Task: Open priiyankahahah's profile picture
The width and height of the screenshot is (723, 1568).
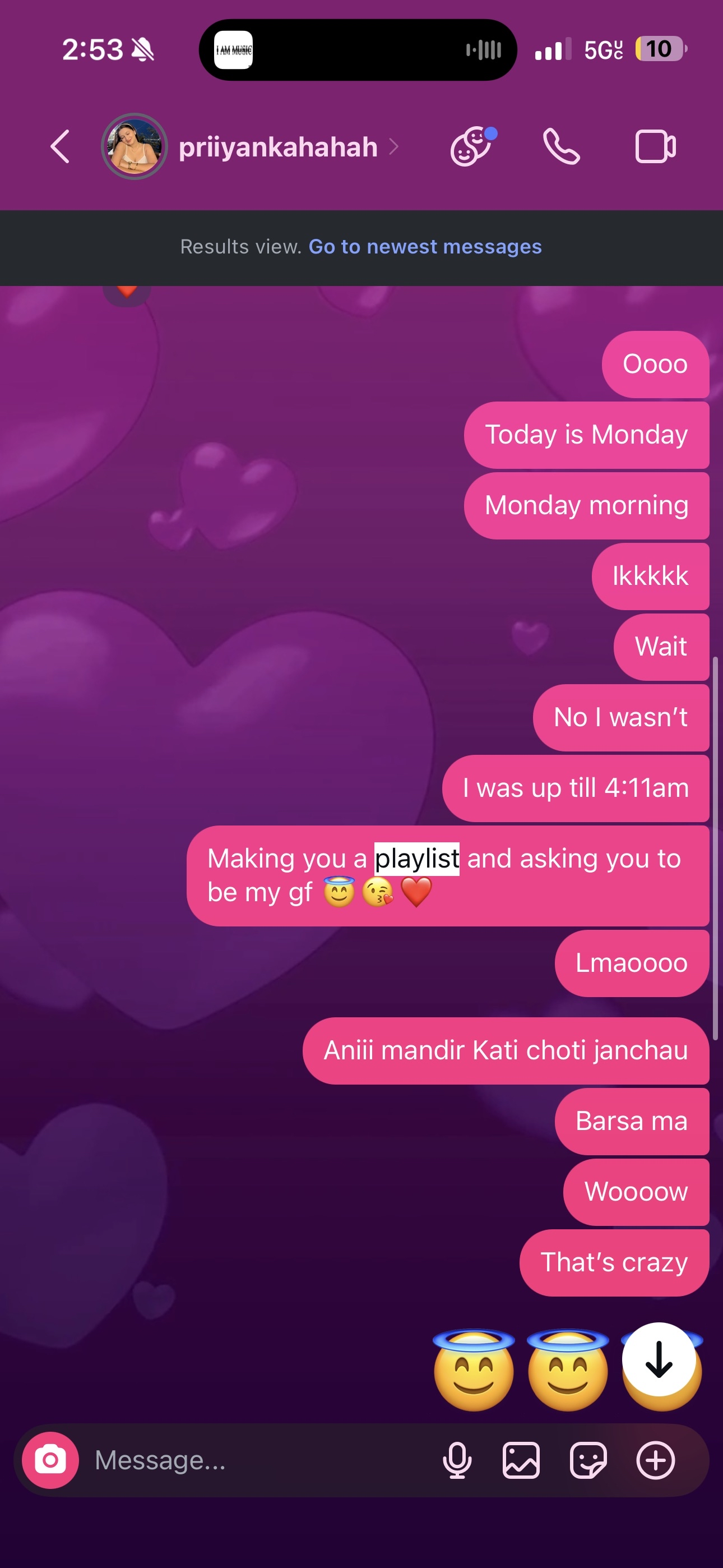Action: point(134,147)
